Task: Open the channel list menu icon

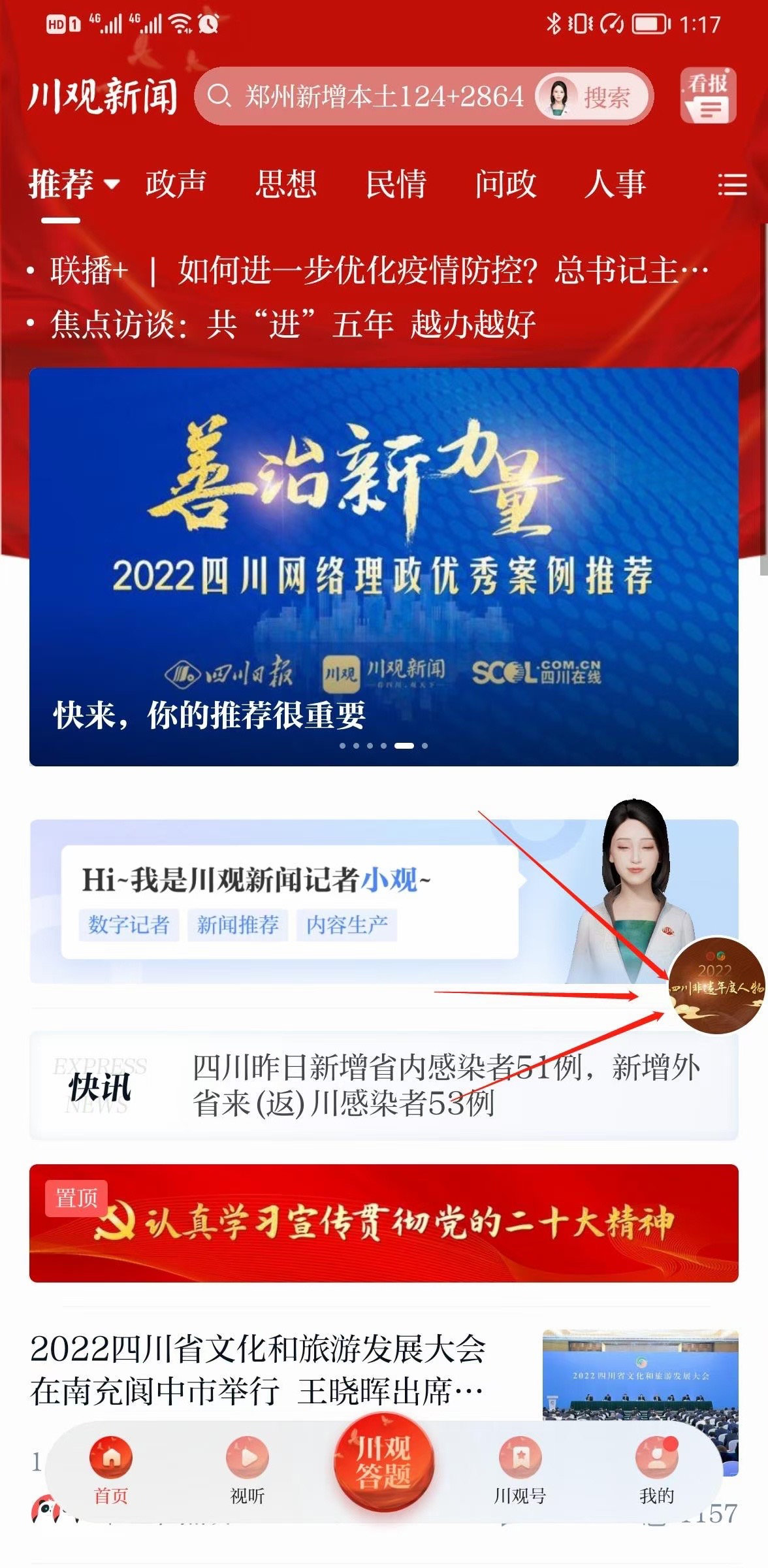Action: point(731,185)
